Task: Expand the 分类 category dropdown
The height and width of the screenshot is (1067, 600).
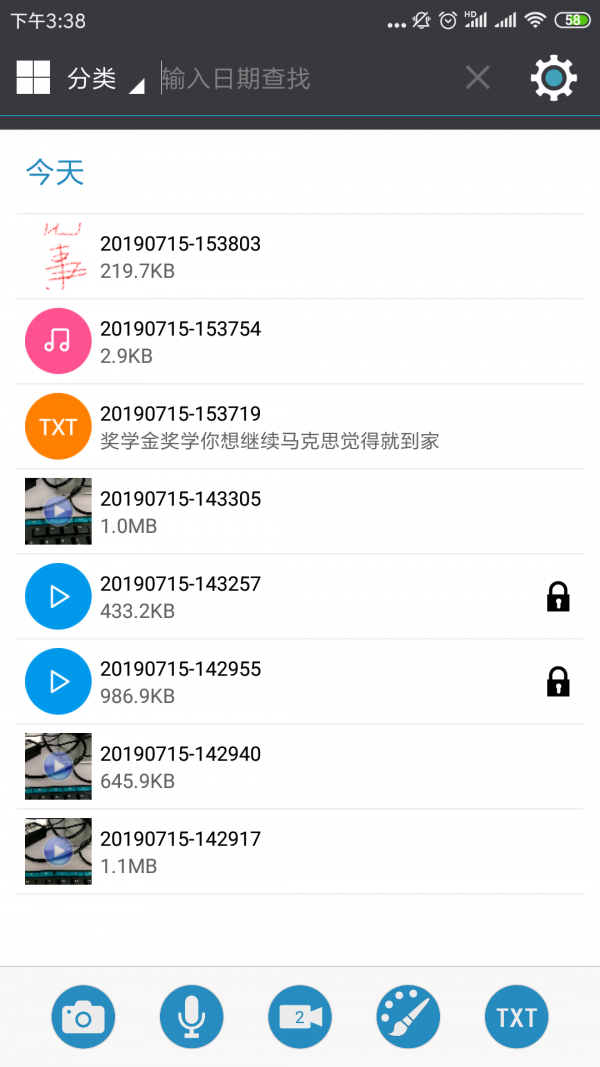Action: [x=105, y=79]
